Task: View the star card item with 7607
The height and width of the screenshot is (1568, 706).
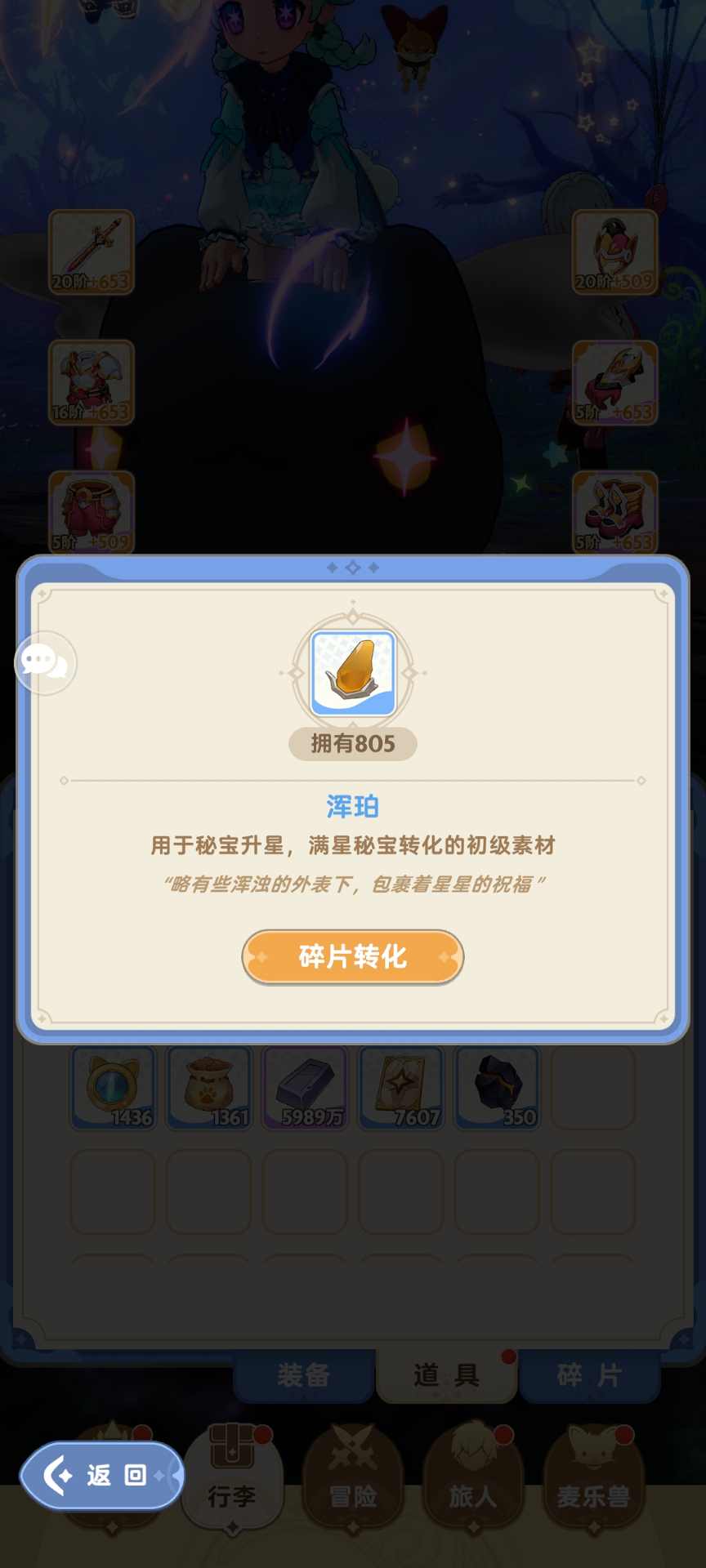Action: click(400, 1086)
